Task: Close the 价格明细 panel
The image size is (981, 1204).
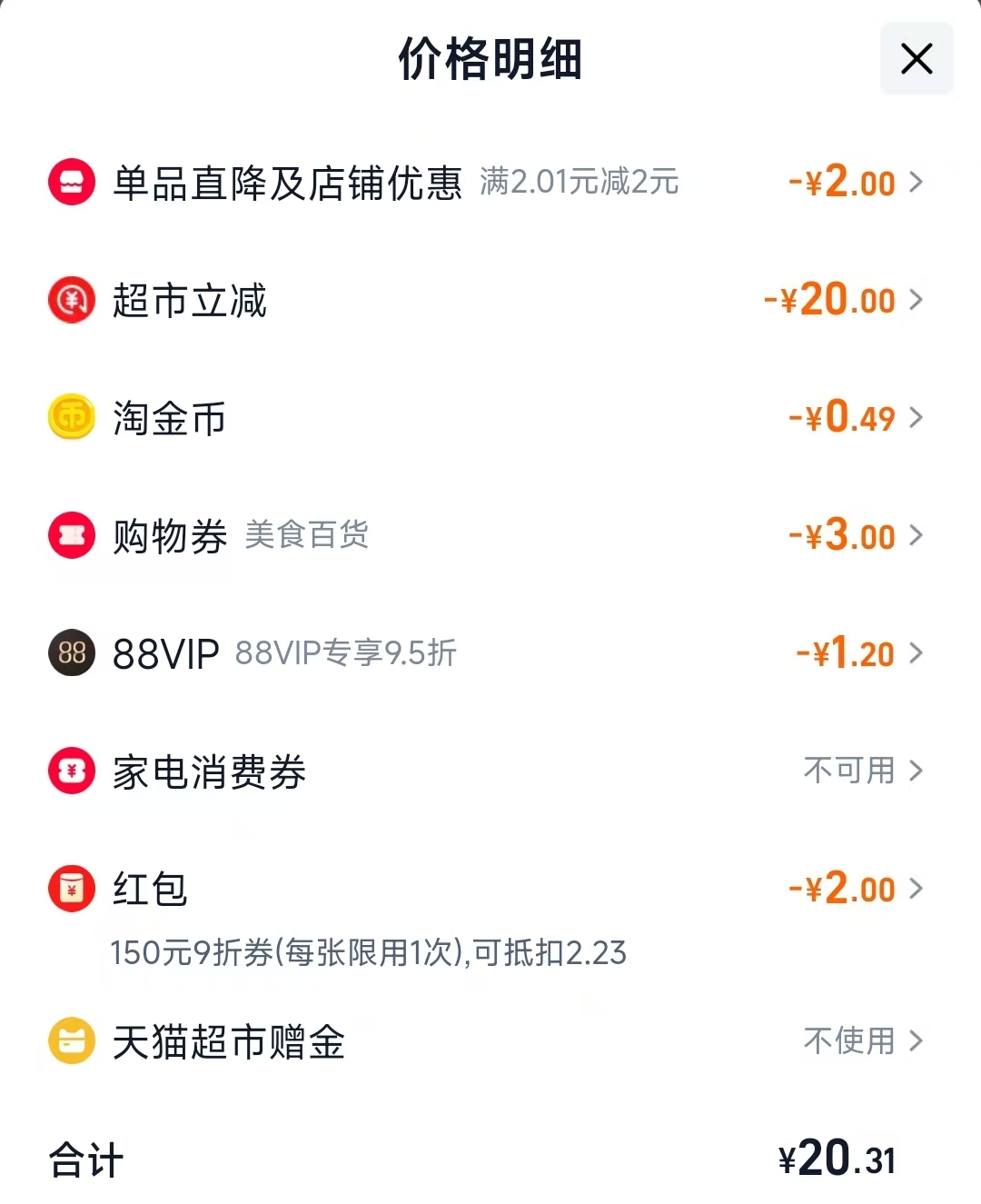Action: 916,59
